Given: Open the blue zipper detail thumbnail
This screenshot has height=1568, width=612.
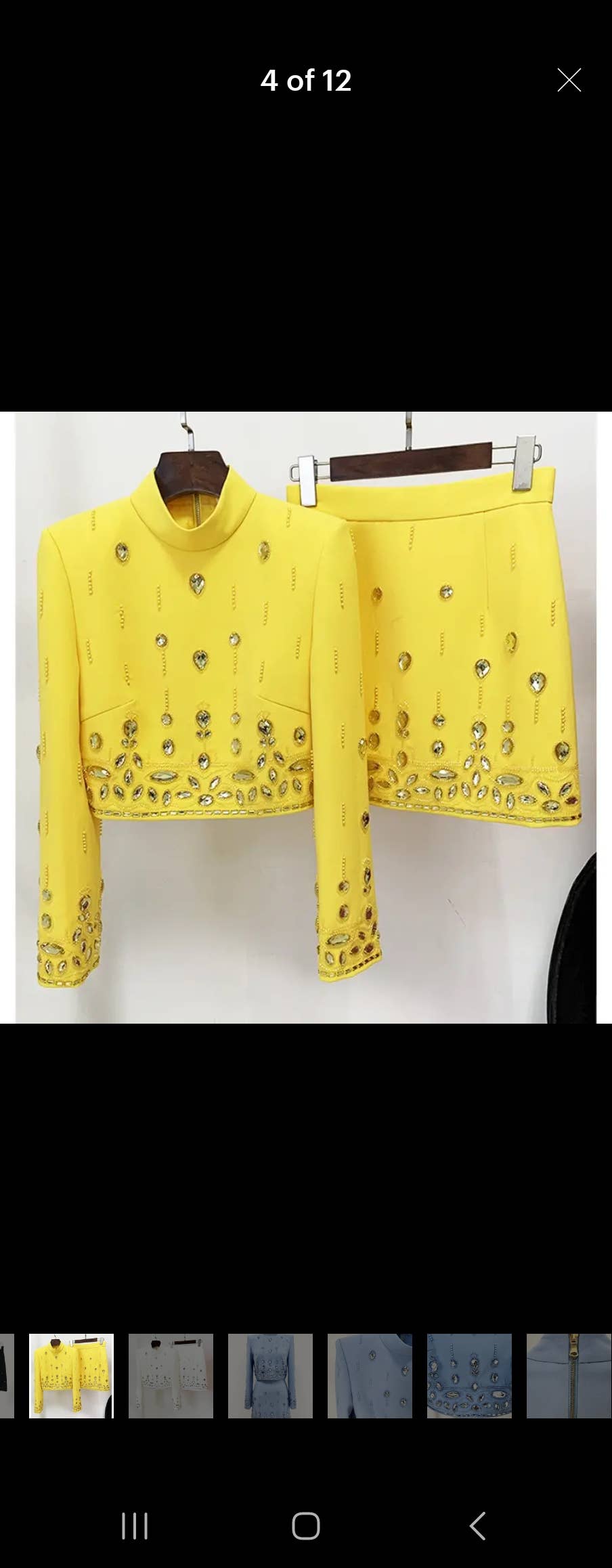Looking at the screenshot, I should pos(569,1376).
